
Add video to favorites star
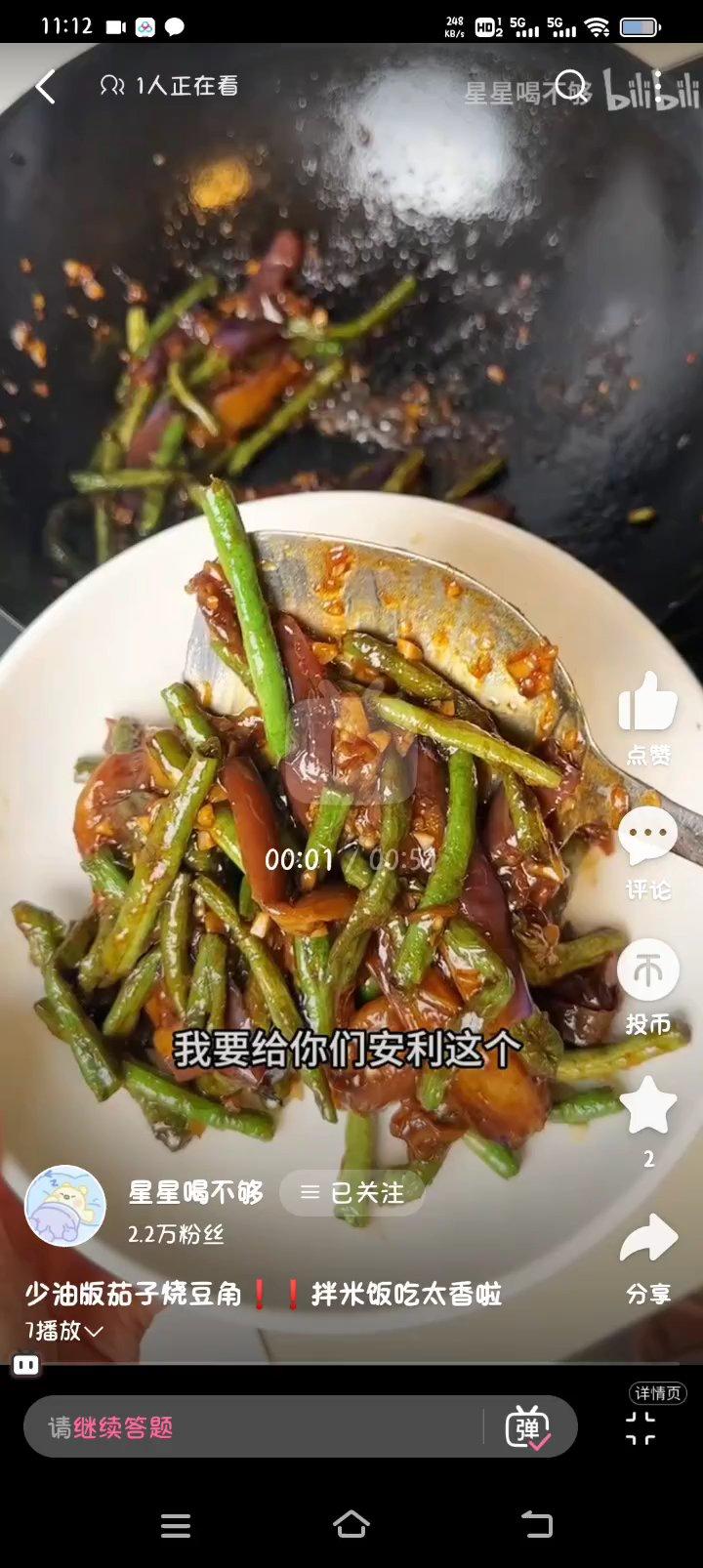pyautogui.click(x=647, y=1106)
